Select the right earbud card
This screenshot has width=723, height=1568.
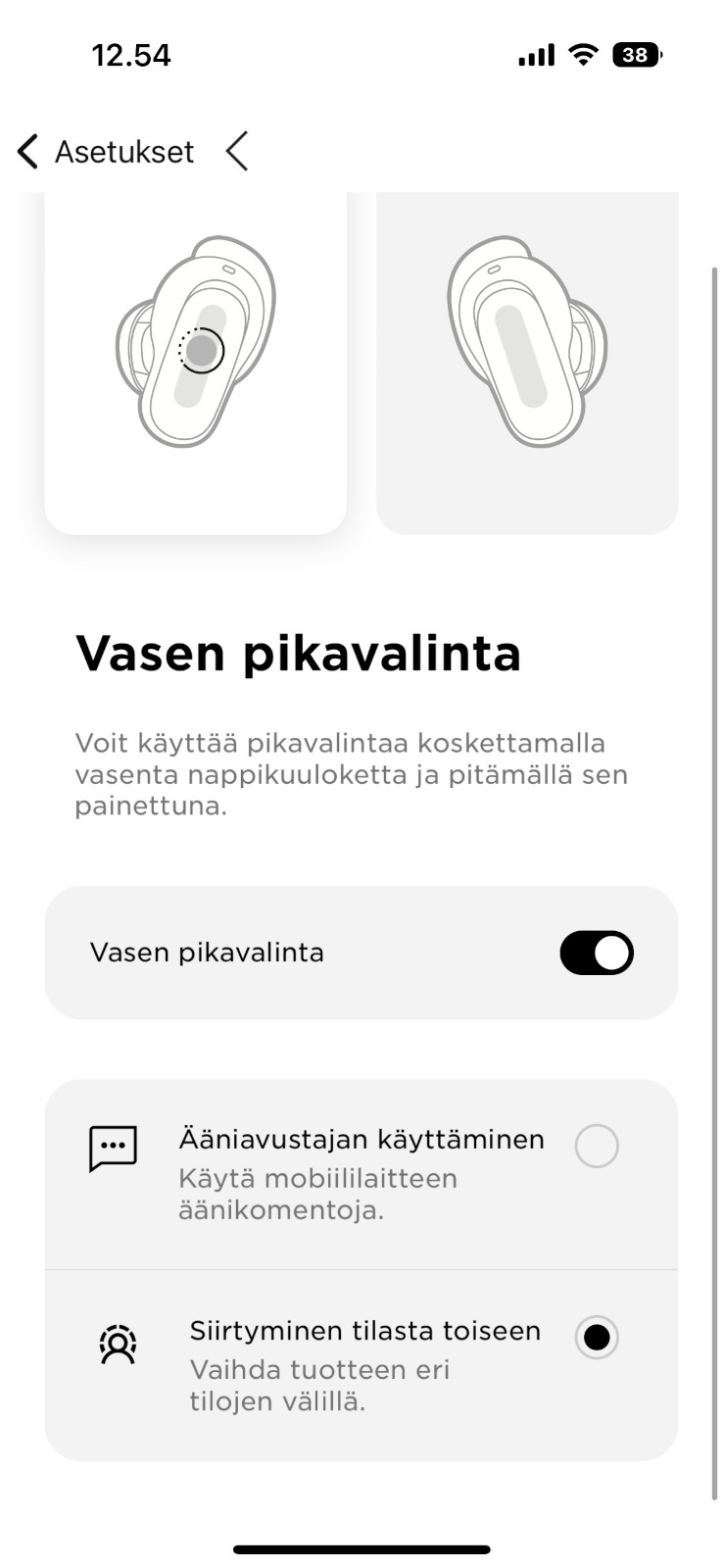527,363
